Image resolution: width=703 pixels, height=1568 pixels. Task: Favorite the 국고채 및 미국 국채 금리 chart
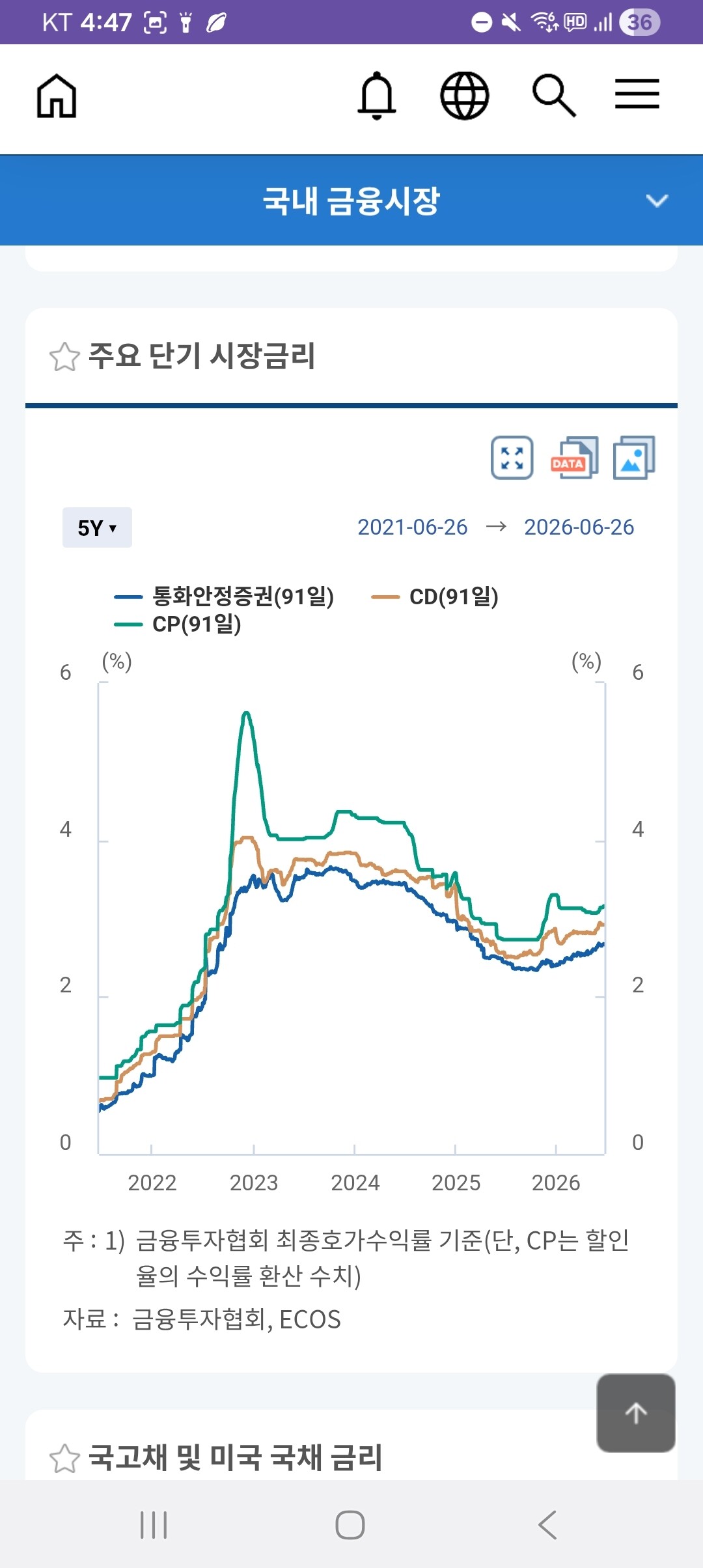tap(64, 1458)
